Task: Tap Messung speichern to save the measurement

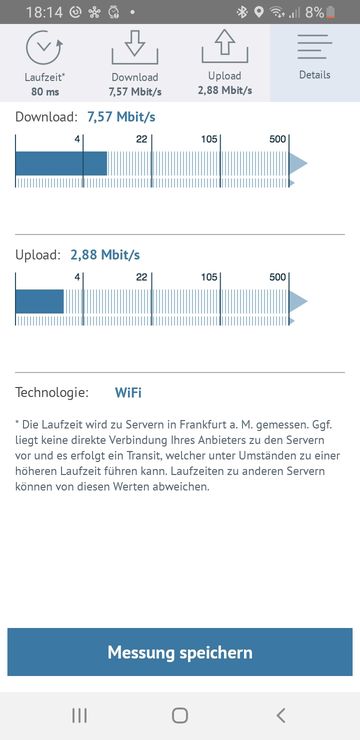Action: [180, 652]
